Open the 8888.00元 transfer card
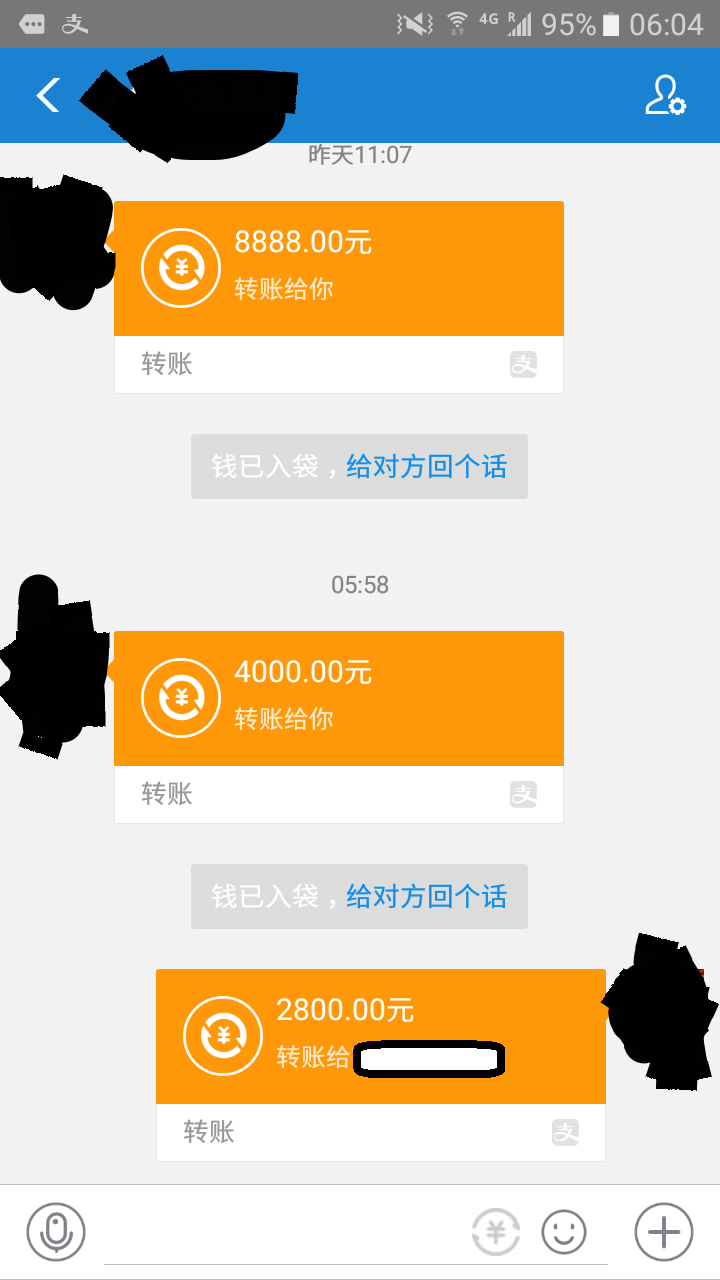This screenshot has height=1280, width=720. (x=338, y=268)
